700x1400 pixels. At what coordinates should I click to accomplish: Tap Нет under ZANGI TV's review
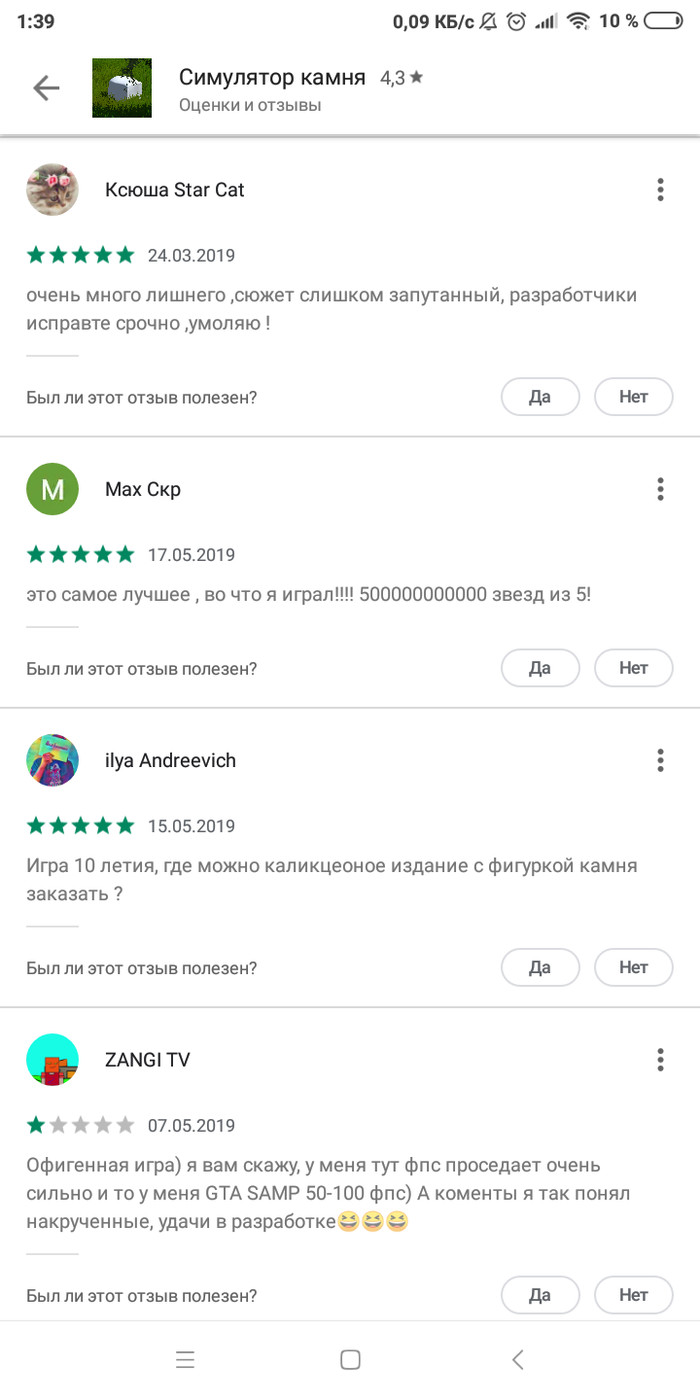click(633, 1294)
